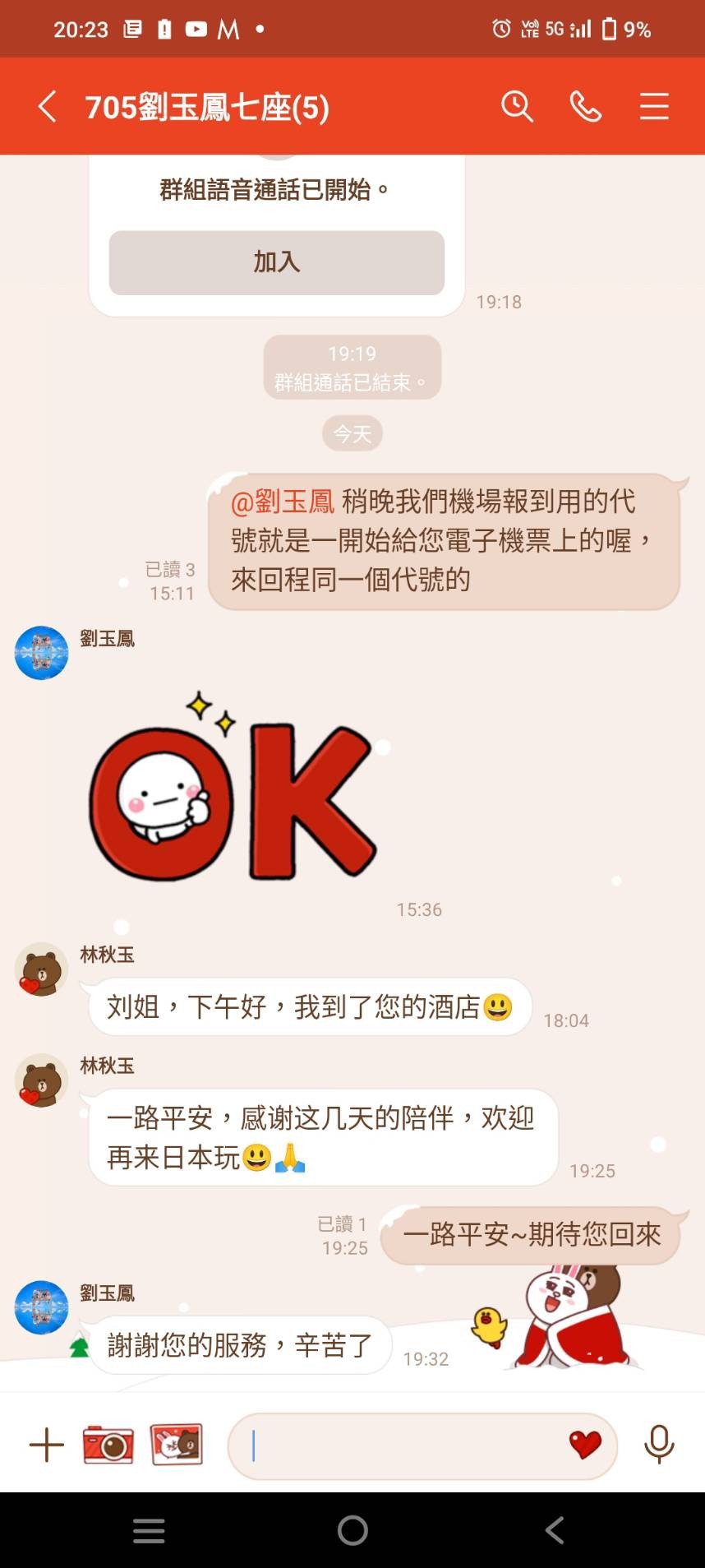
Task: Focus the message input field
Action: [x=403, y=1445]
